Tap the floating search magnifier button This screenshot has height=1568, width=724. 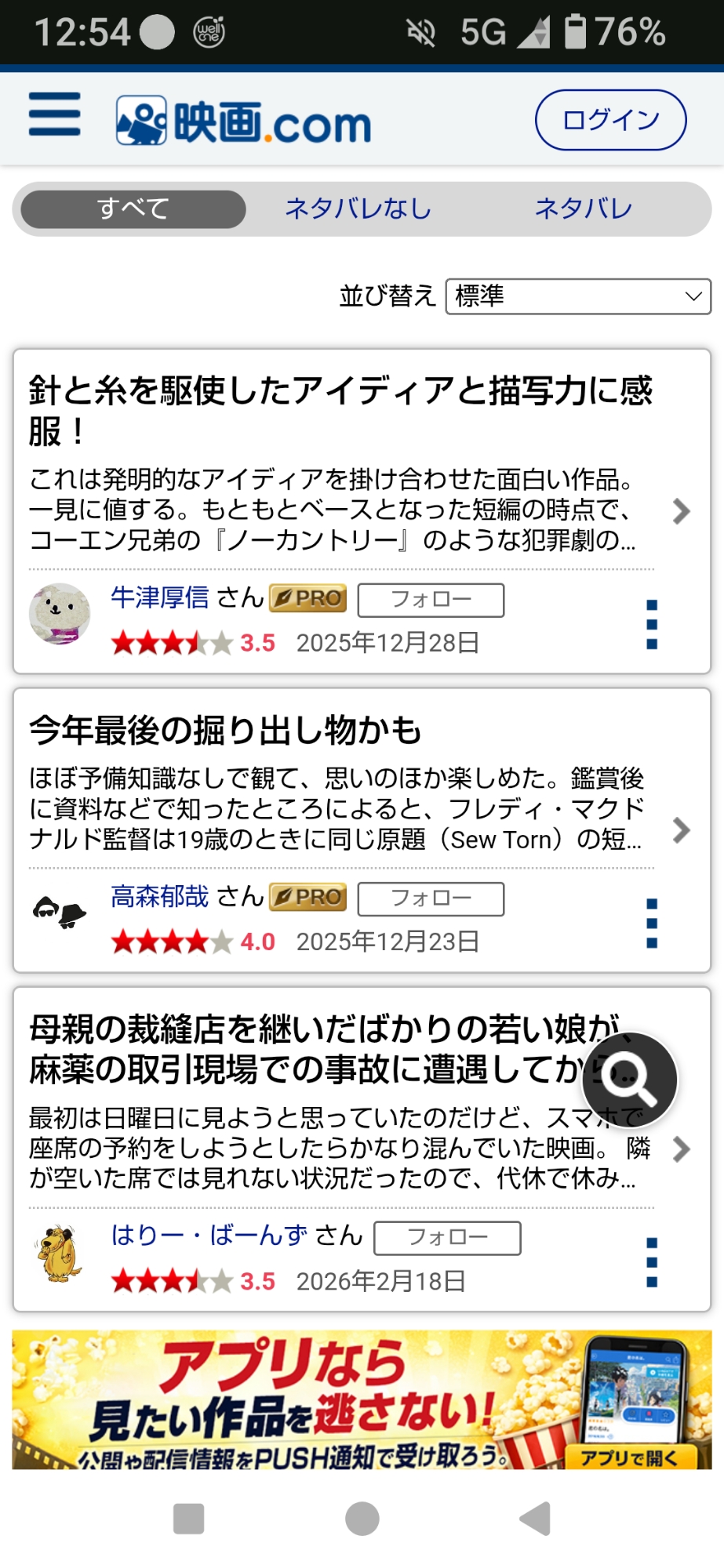coord(629,1080)
